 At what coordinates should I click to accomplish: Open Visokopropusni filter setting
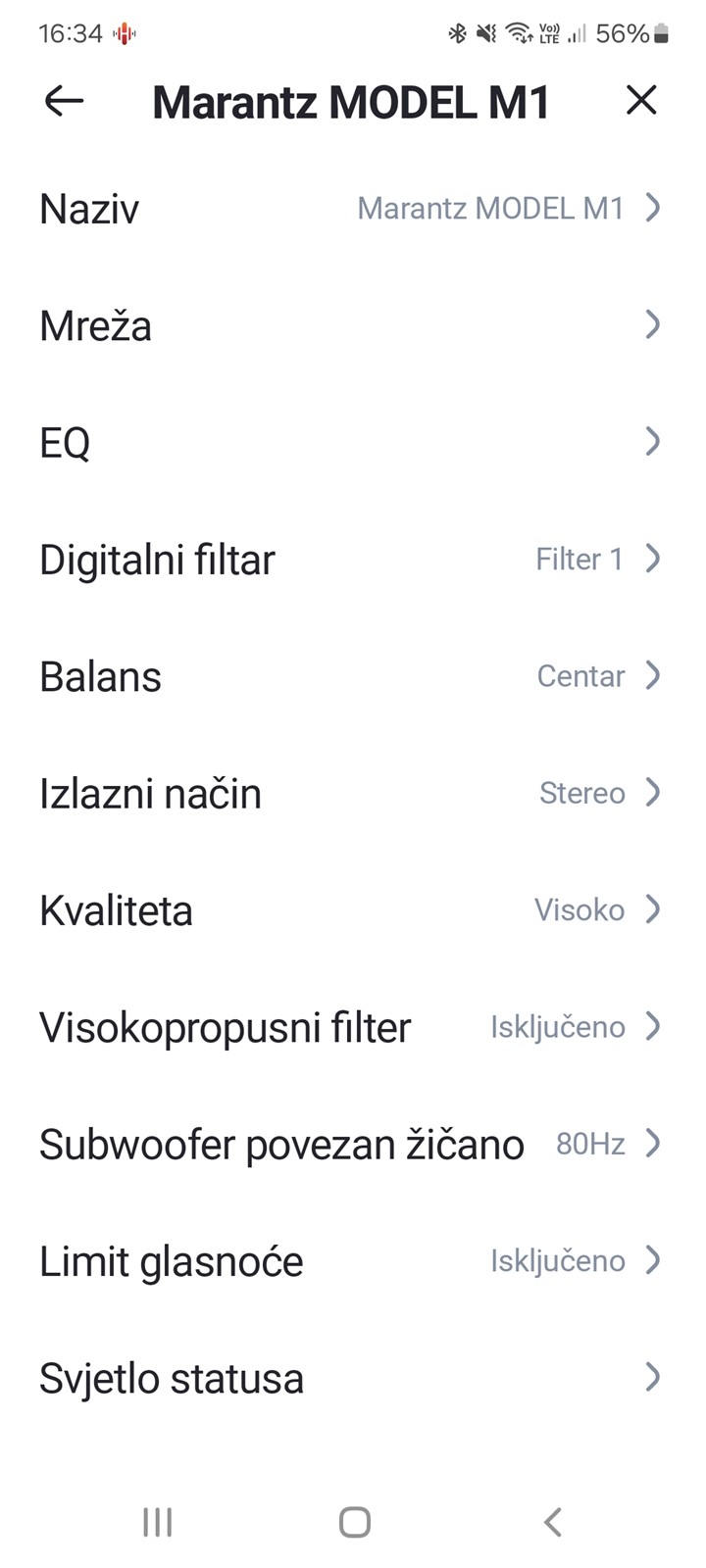[353, 1027]
